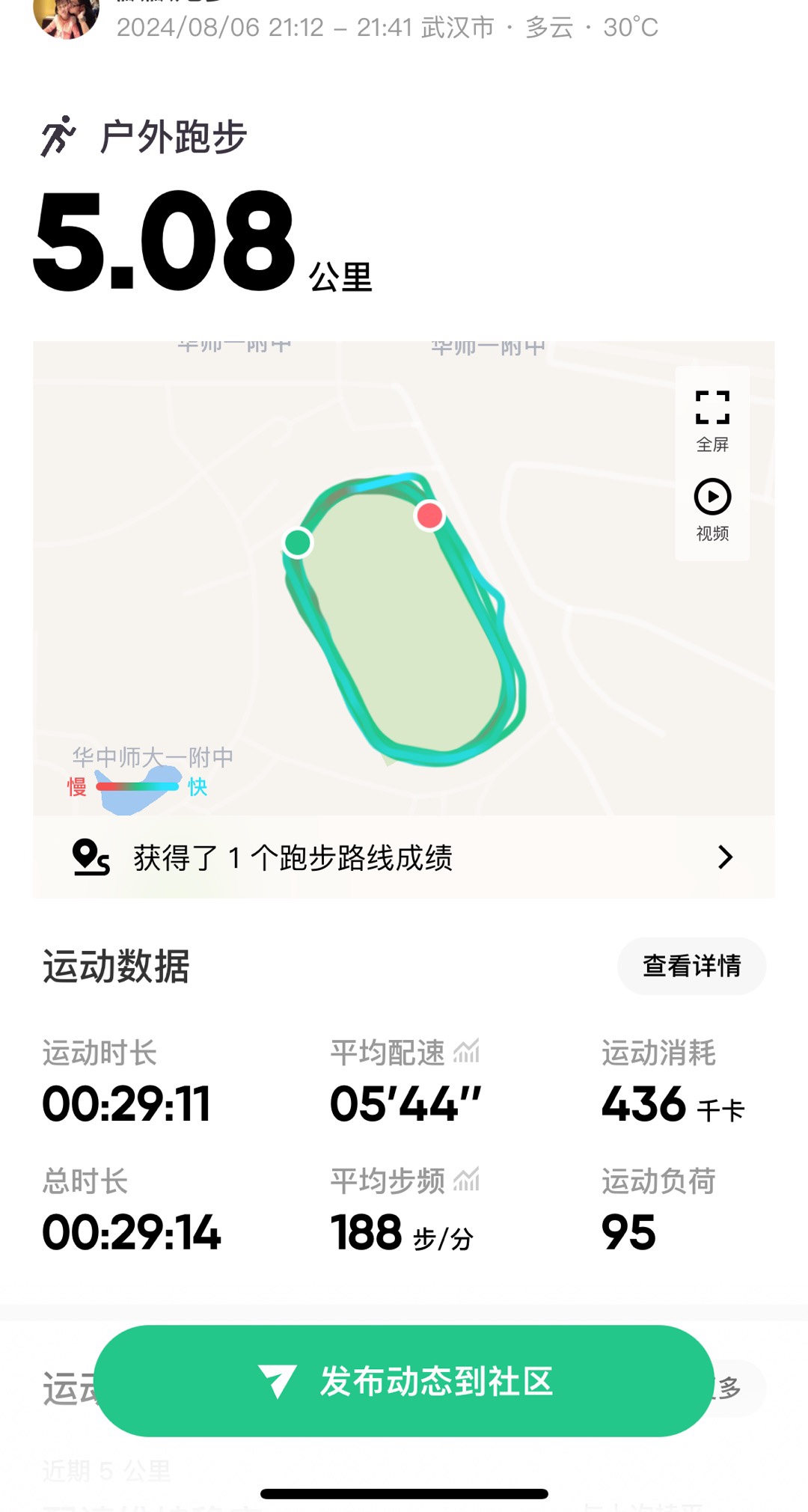Open the map in fullscreen (全屏)
Screen dimensions: 808x1512
(x=712, y=419)
